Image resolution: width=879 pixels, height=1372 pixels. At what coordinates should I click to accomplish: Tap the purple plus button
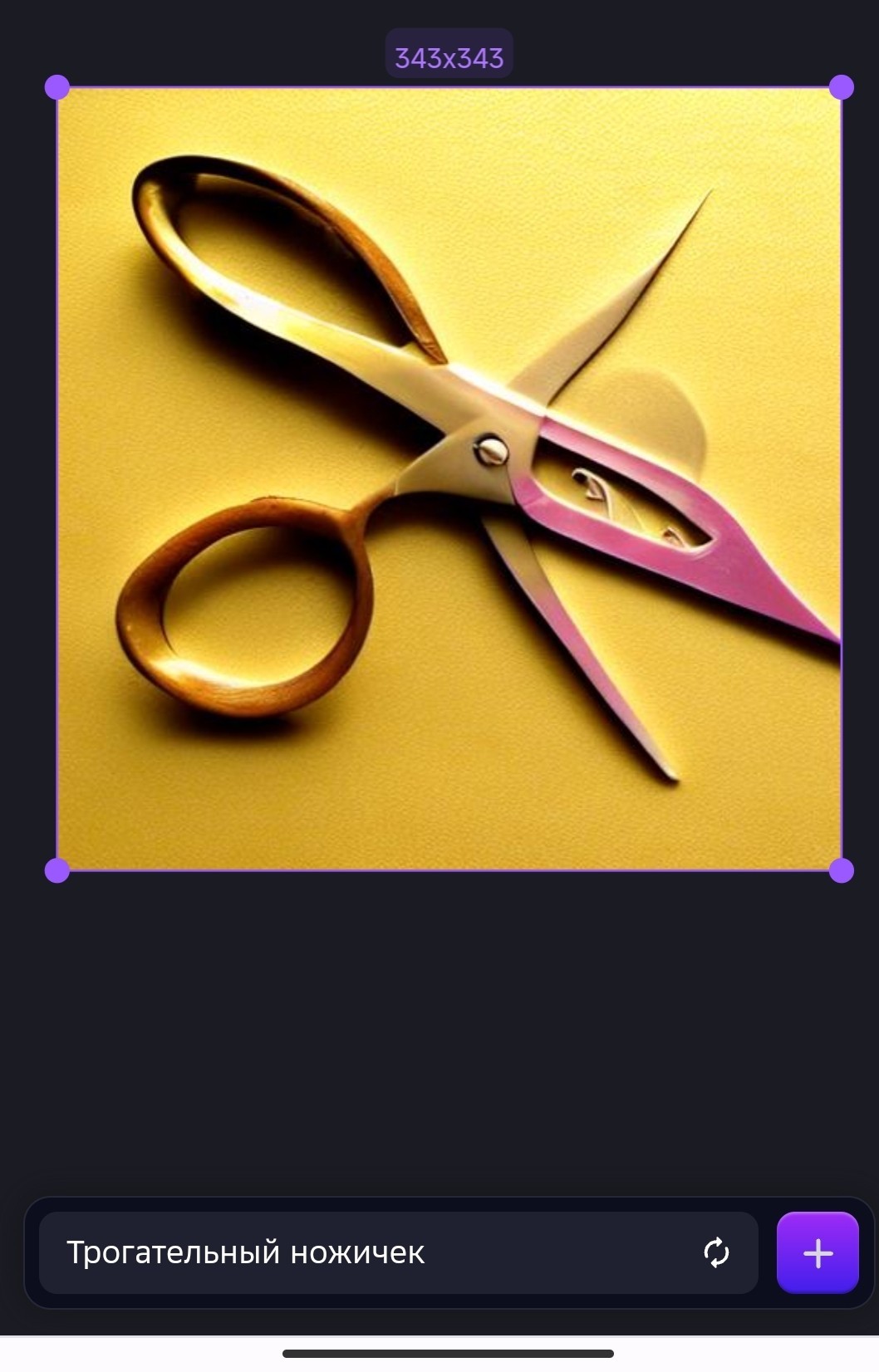(x=818, y=1252)
